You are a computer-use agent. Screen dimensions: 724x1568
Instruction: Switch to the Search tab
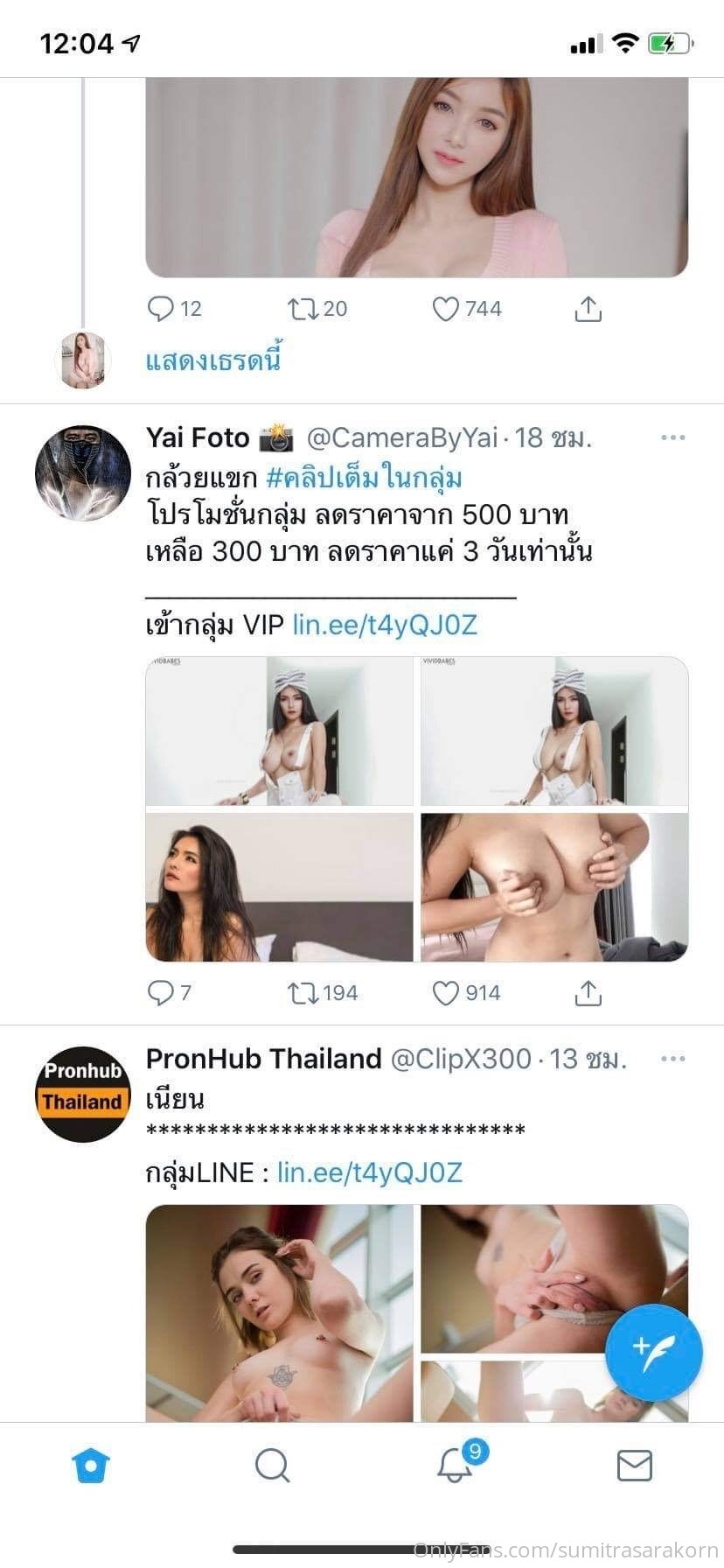(x=272, y=1464)
